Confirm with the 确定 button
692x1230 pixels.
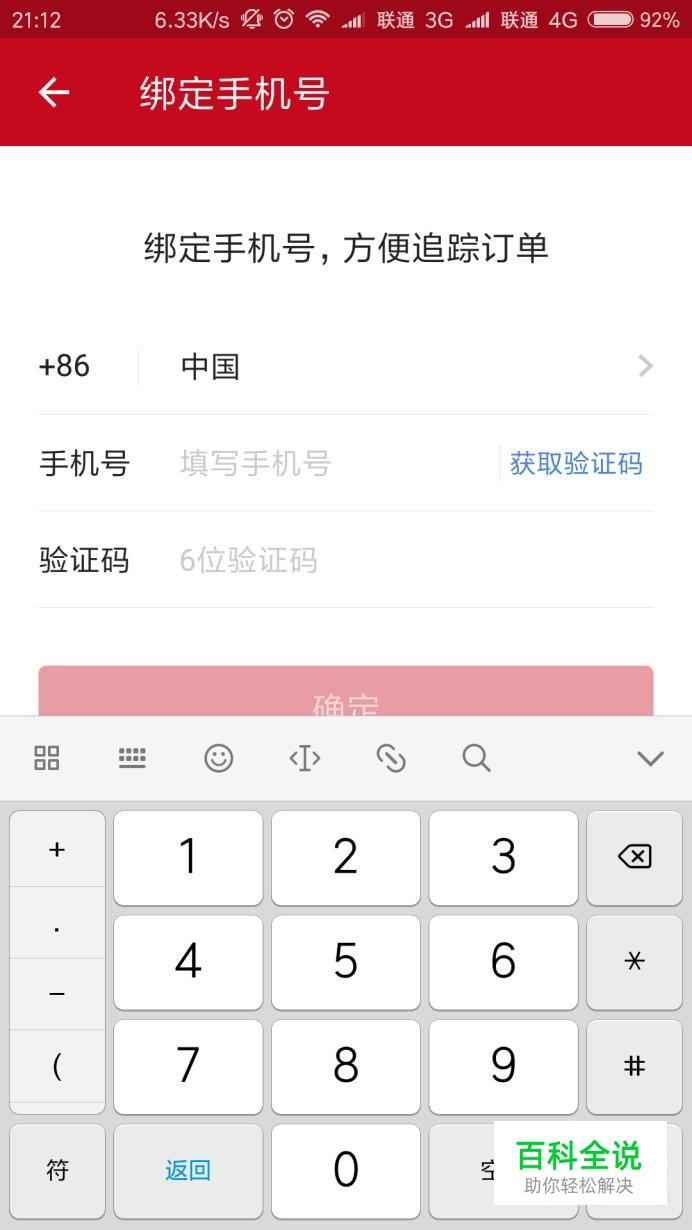point(346,692)
